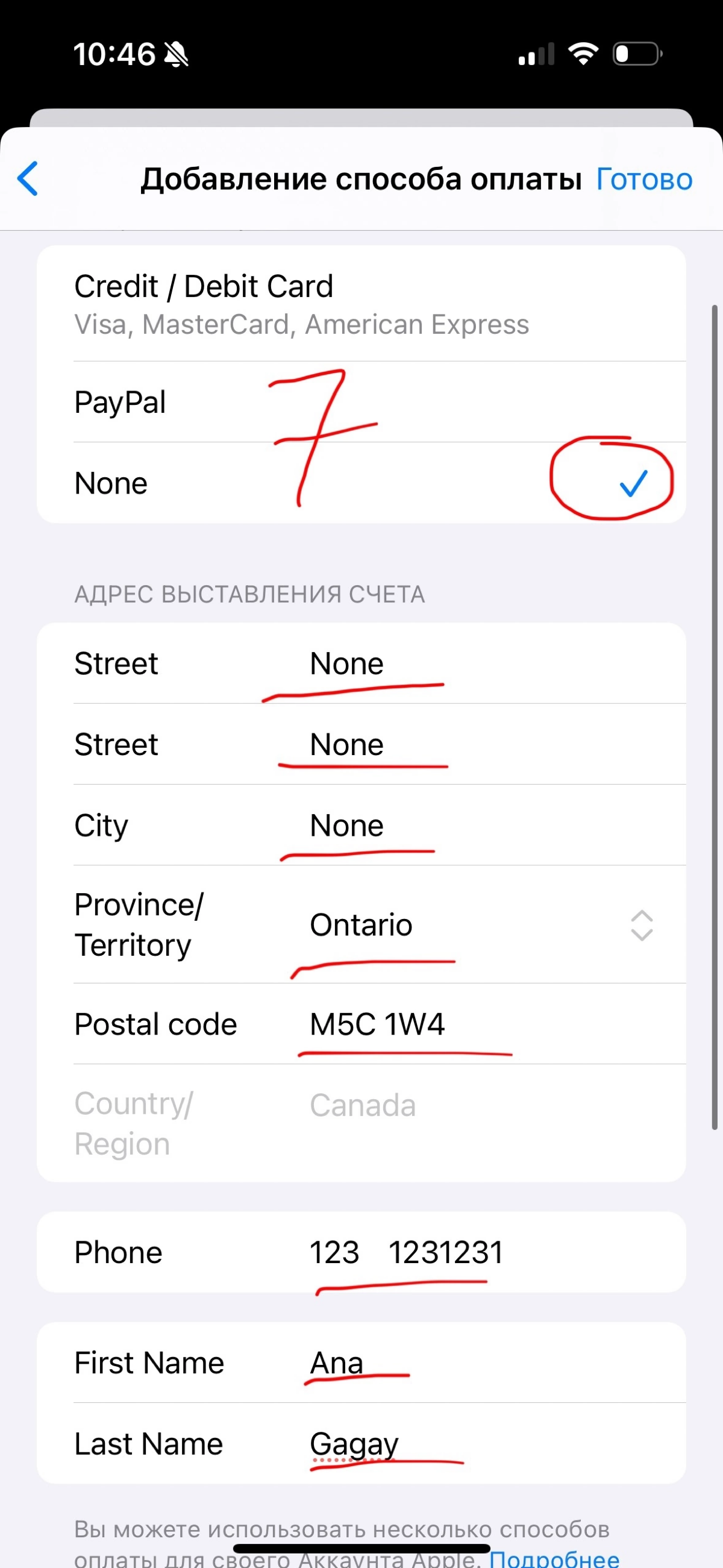This screenshot has width=723, height=1568.
Task: Go back using the top-left arrow
Action: point(28,178)
